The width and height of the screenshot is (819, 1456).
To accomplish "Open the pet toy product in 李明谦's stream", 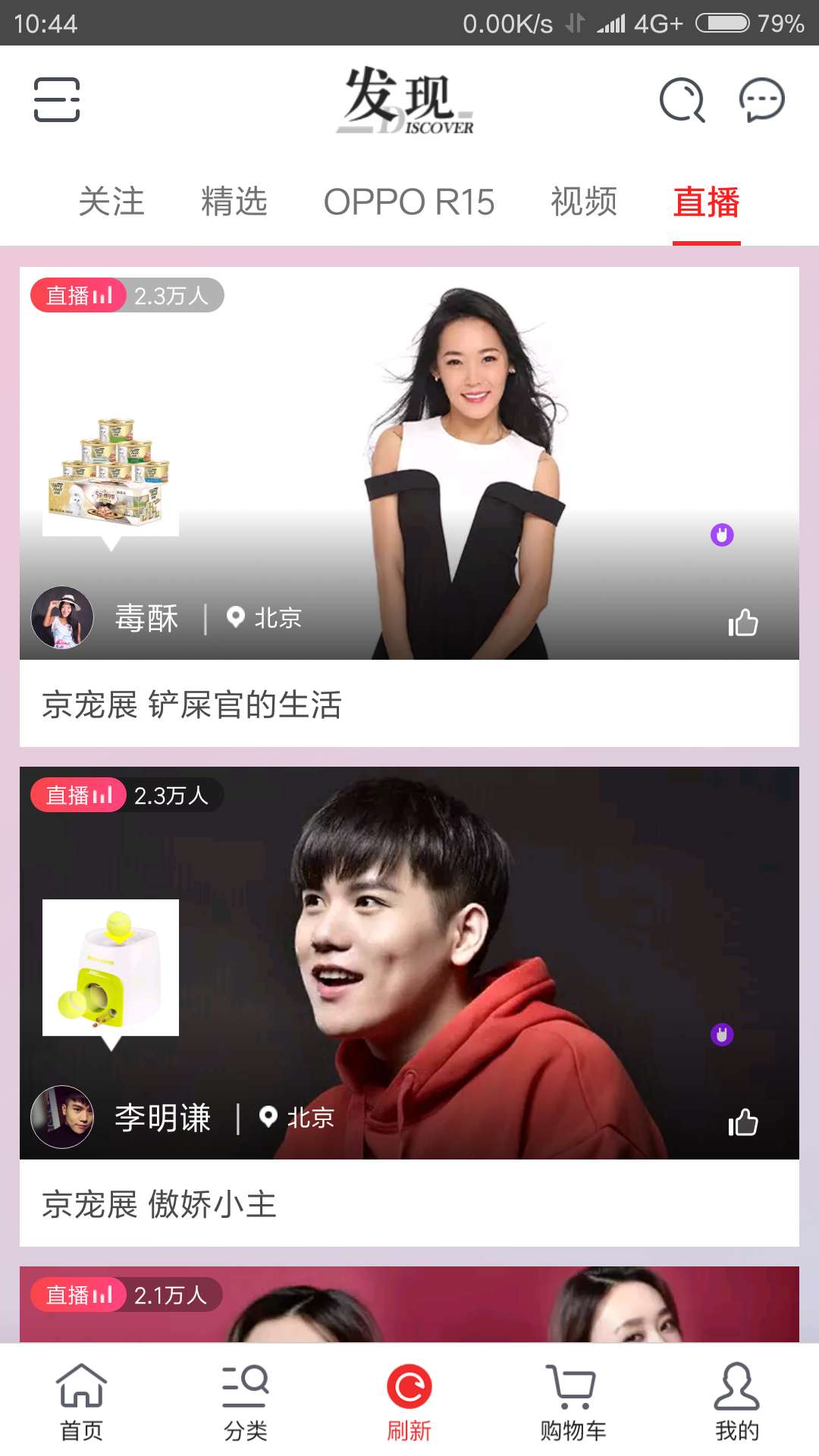I will [x=111, y=968].
